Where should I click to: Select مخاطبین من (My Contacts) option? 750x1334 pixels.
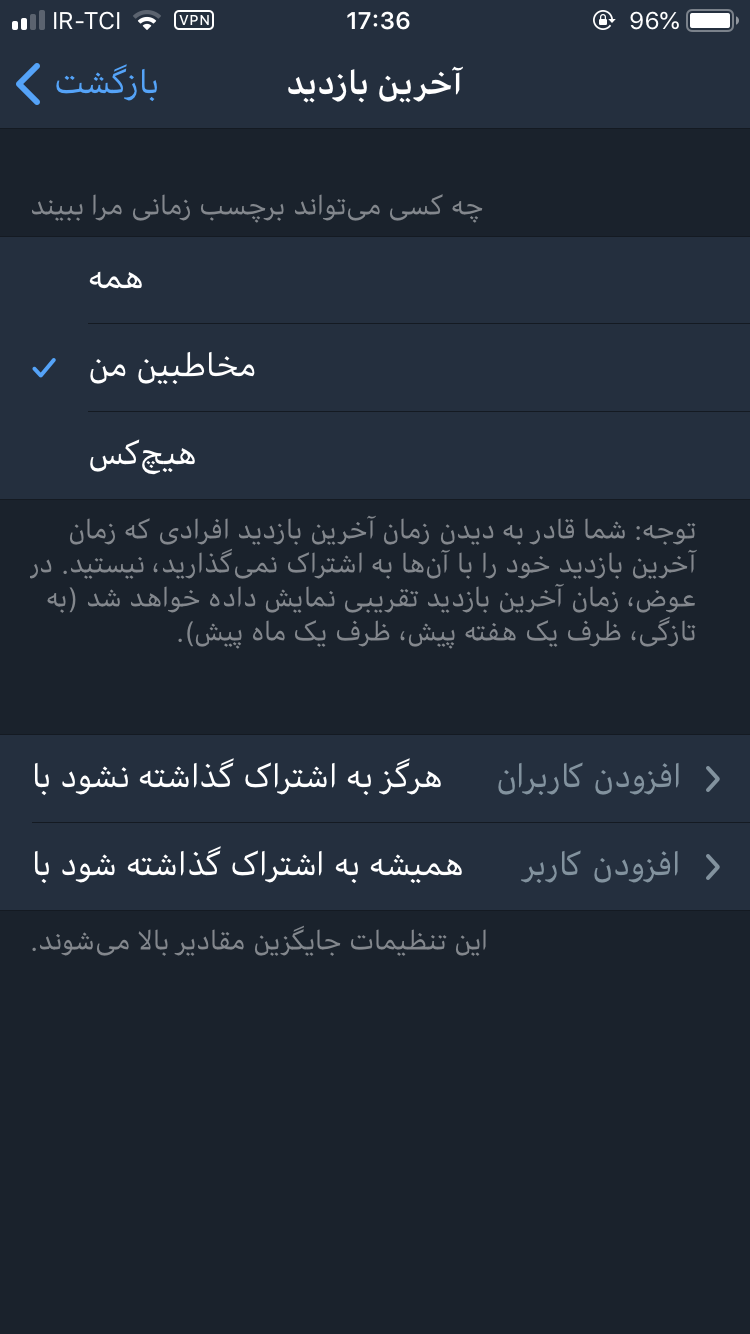[x=375, y=368]
